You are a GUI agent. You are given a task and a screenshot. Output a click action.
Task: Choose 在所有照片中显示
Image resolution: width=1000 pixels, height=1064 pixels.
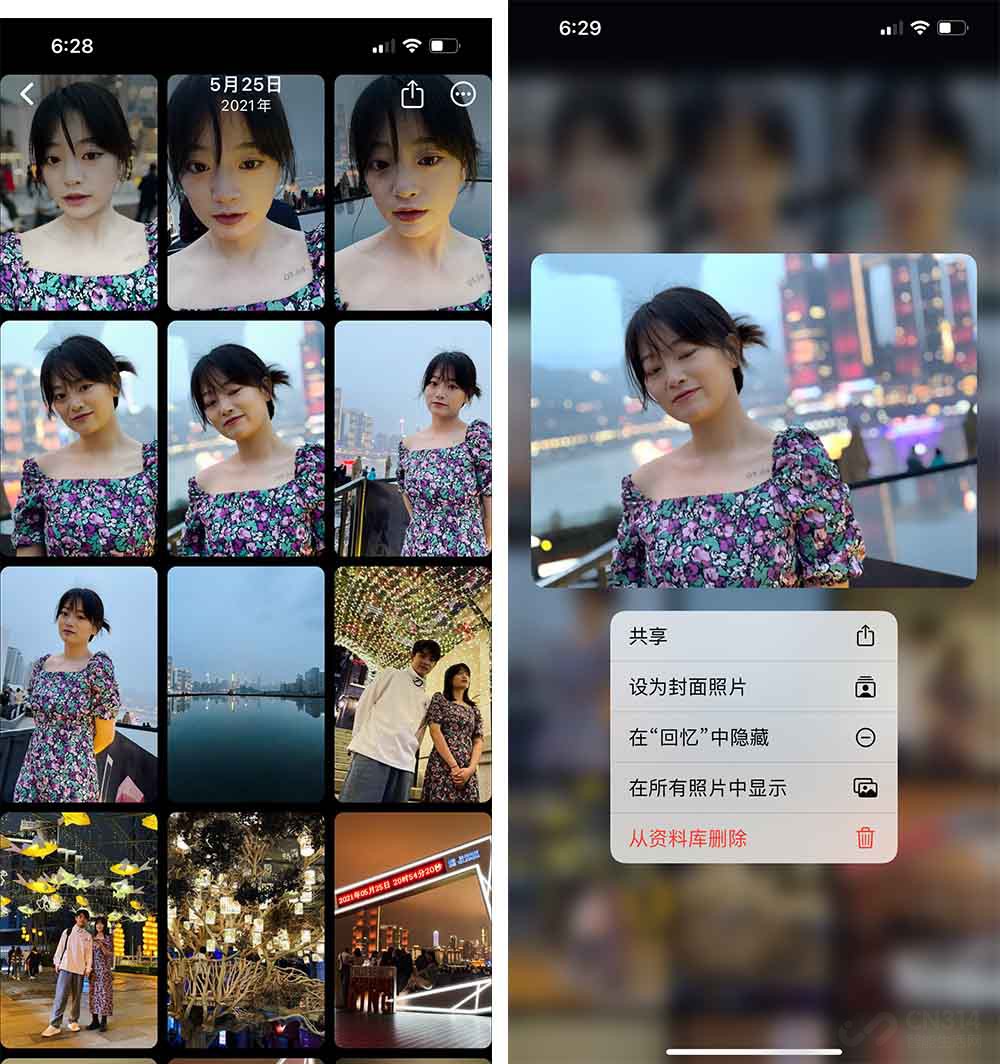point(753,788)
